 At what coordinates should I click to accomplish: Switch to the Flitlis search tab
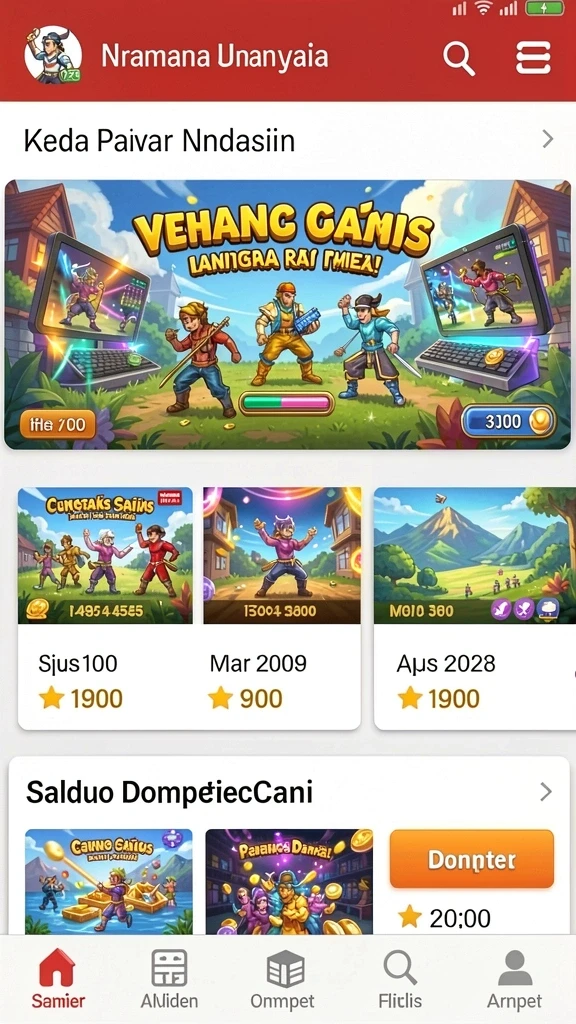(400, 979)
